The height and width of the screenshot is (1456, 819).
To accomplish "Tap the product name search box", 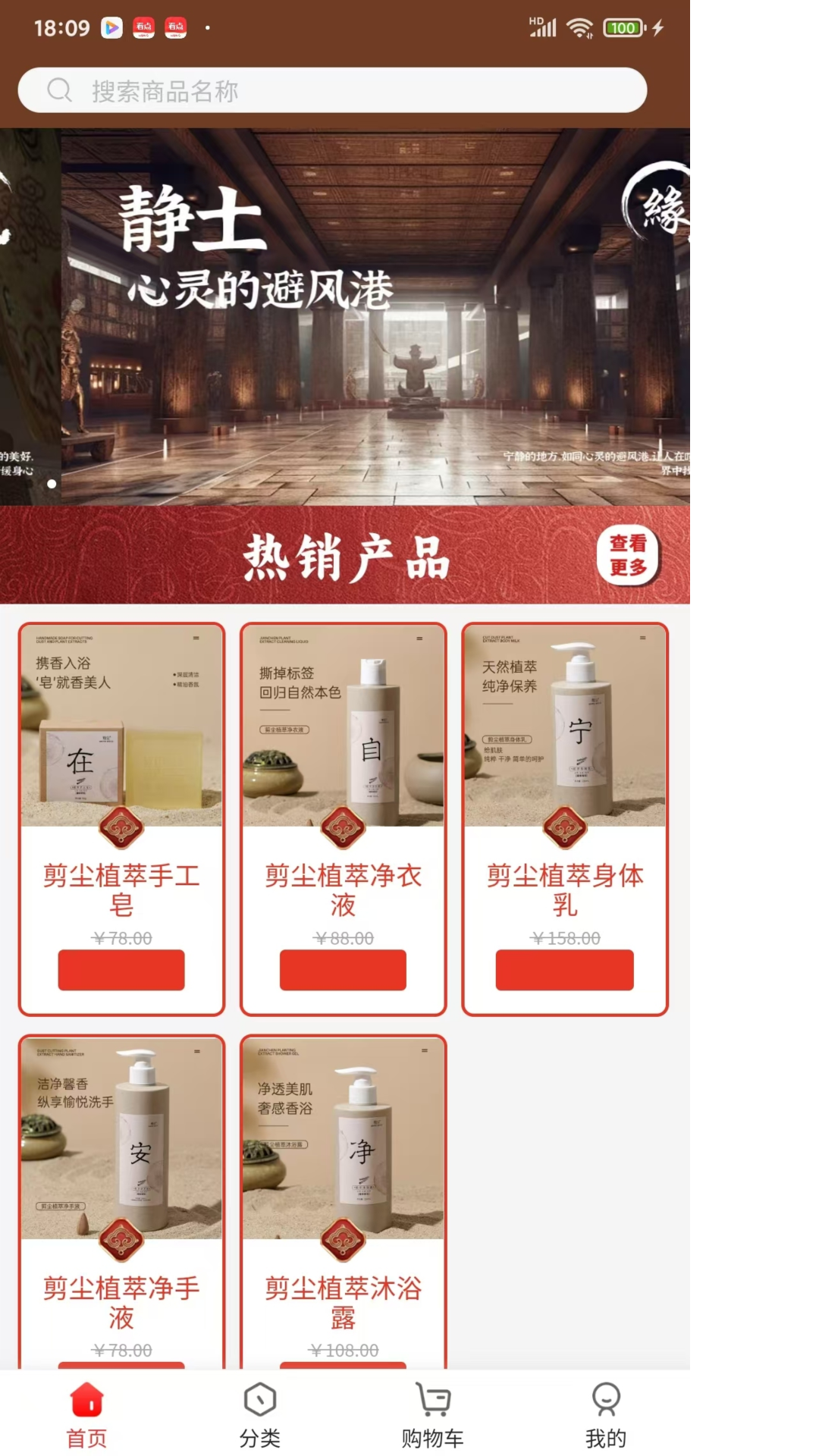I will point(332,90).
